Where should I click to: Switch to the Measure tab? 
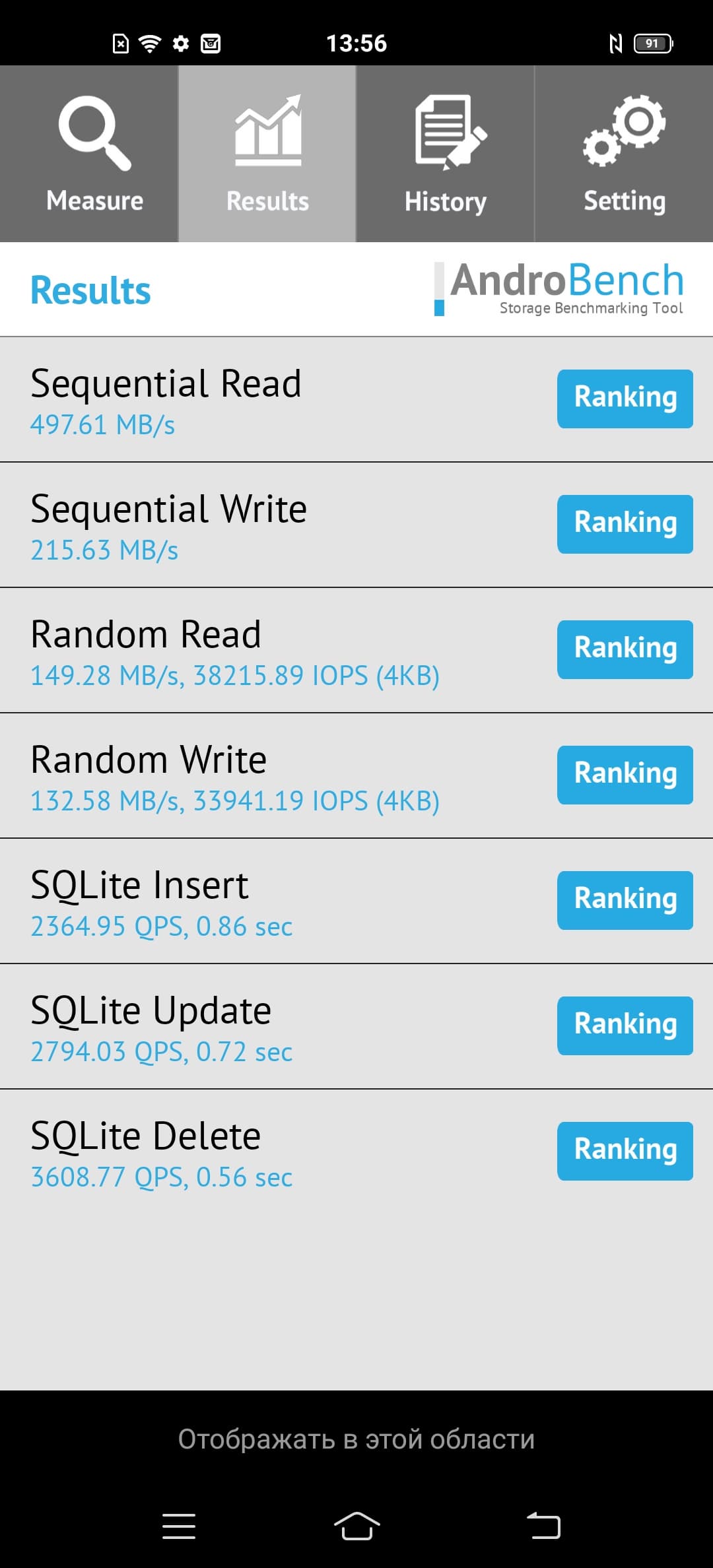[x=89, y=154]
